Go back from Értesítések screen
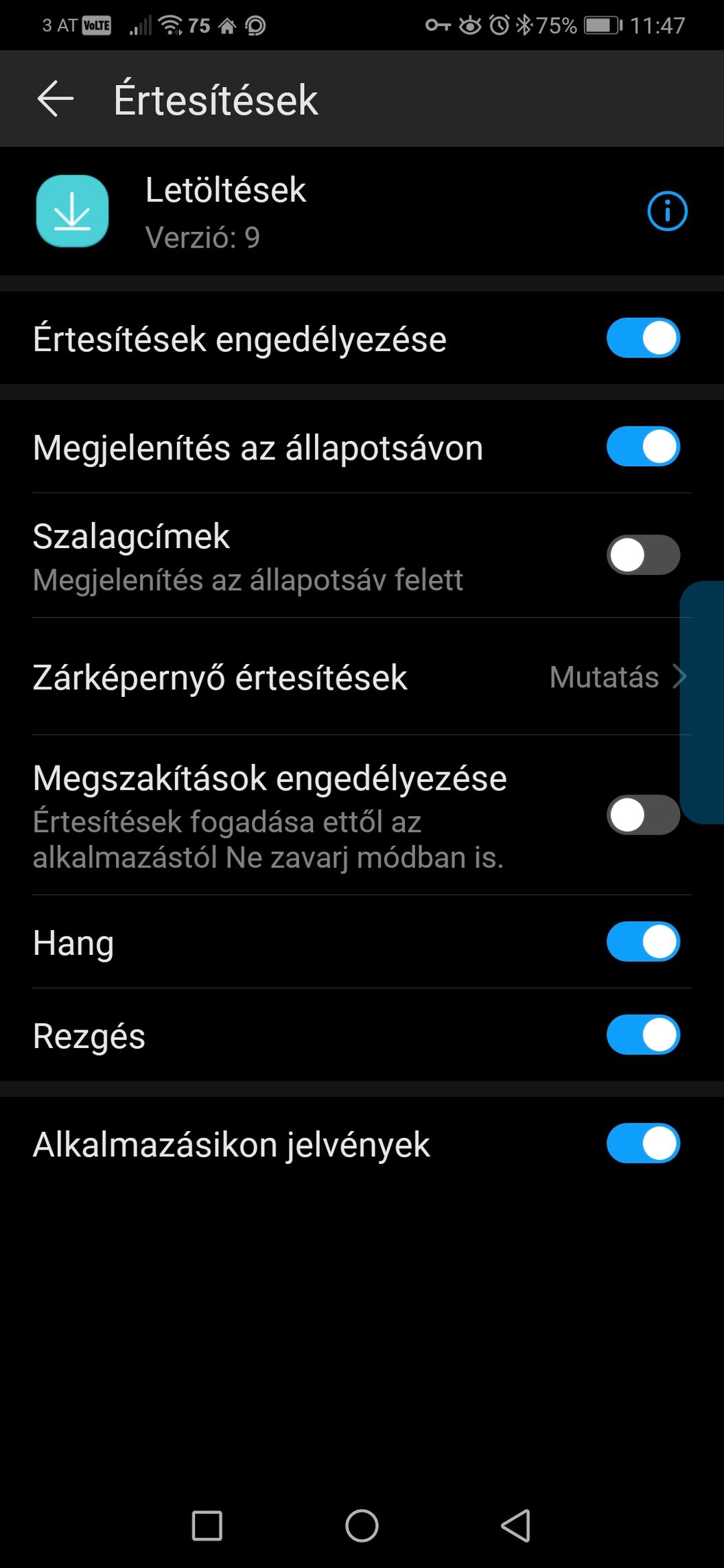Image resolution: width=724 pixels, height=1568 pixels. [x=55, y=99]
